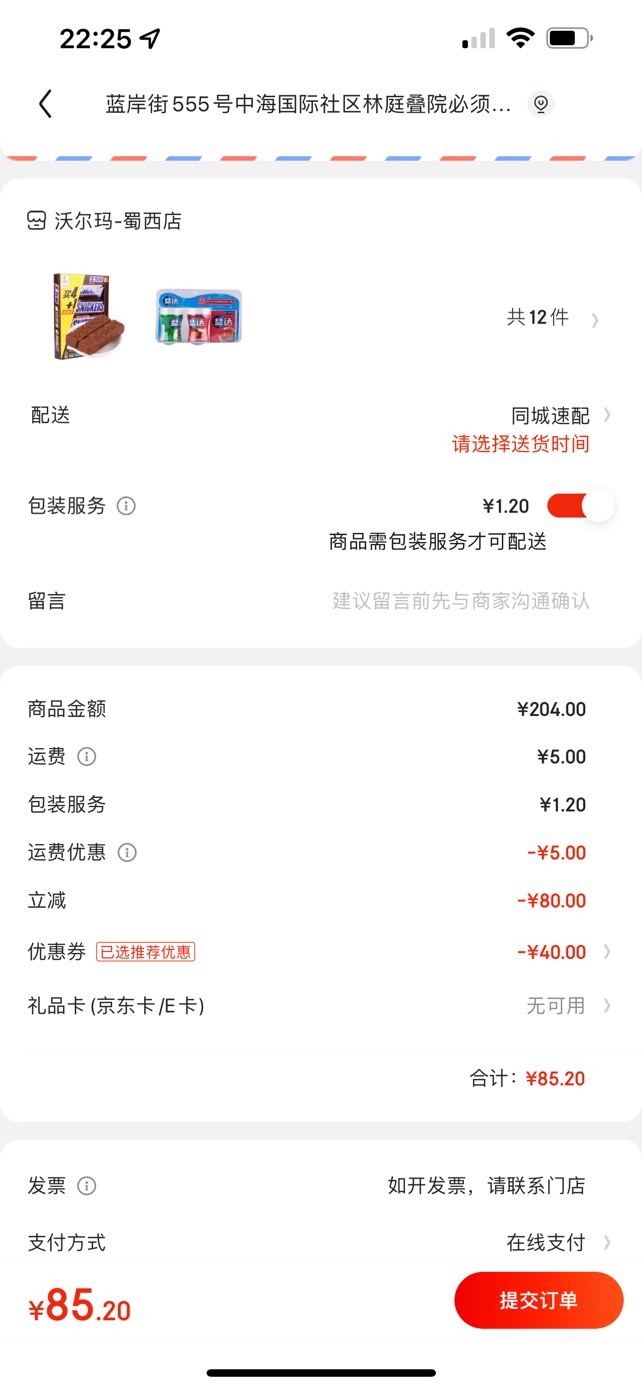Show 运费优惠 info tooltip
This screenshot has height=1389, width=642.
[x=127, y=853]
